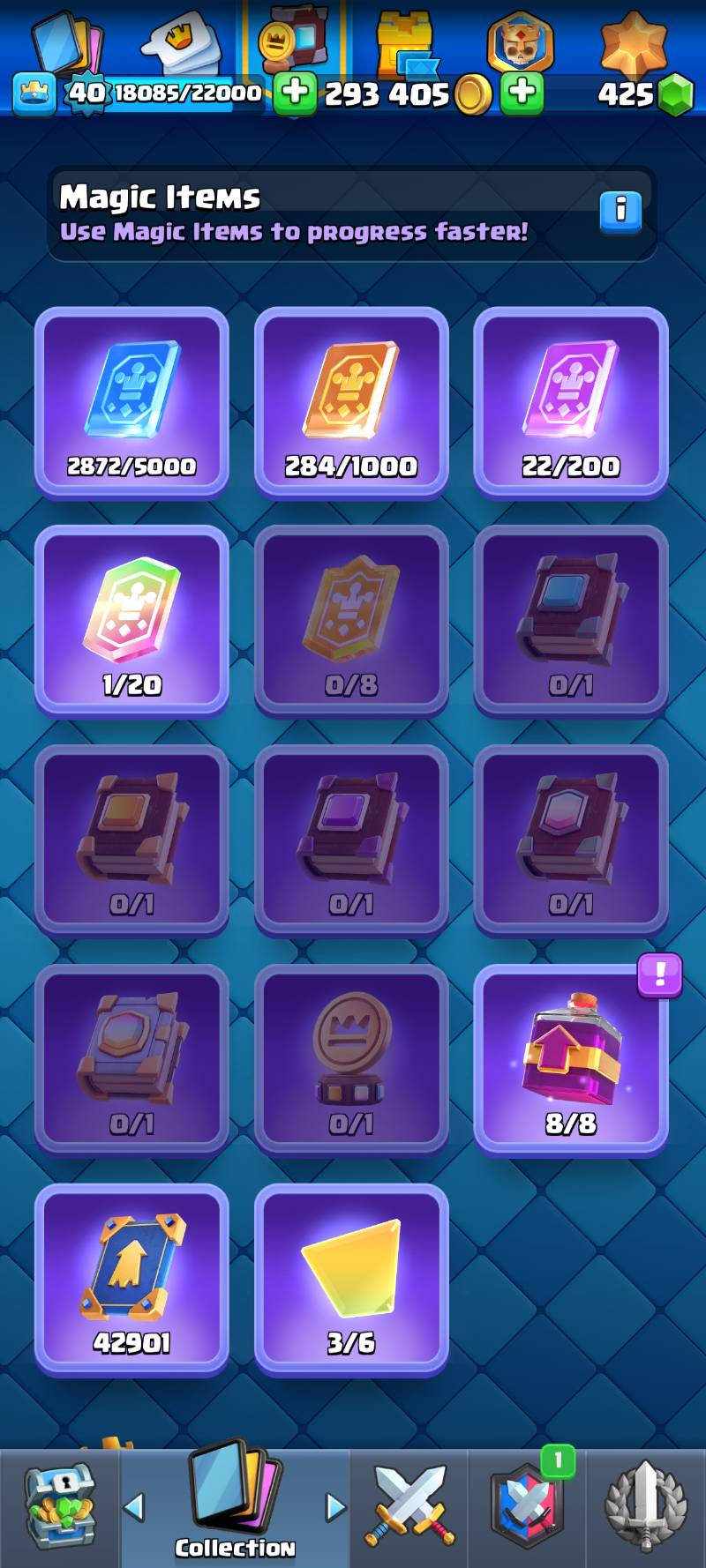The height and width of the screenshot is (1568, 706).
Task: Tap the green plus next to gold
Action: pyautogui.click(x=522, y=93)
